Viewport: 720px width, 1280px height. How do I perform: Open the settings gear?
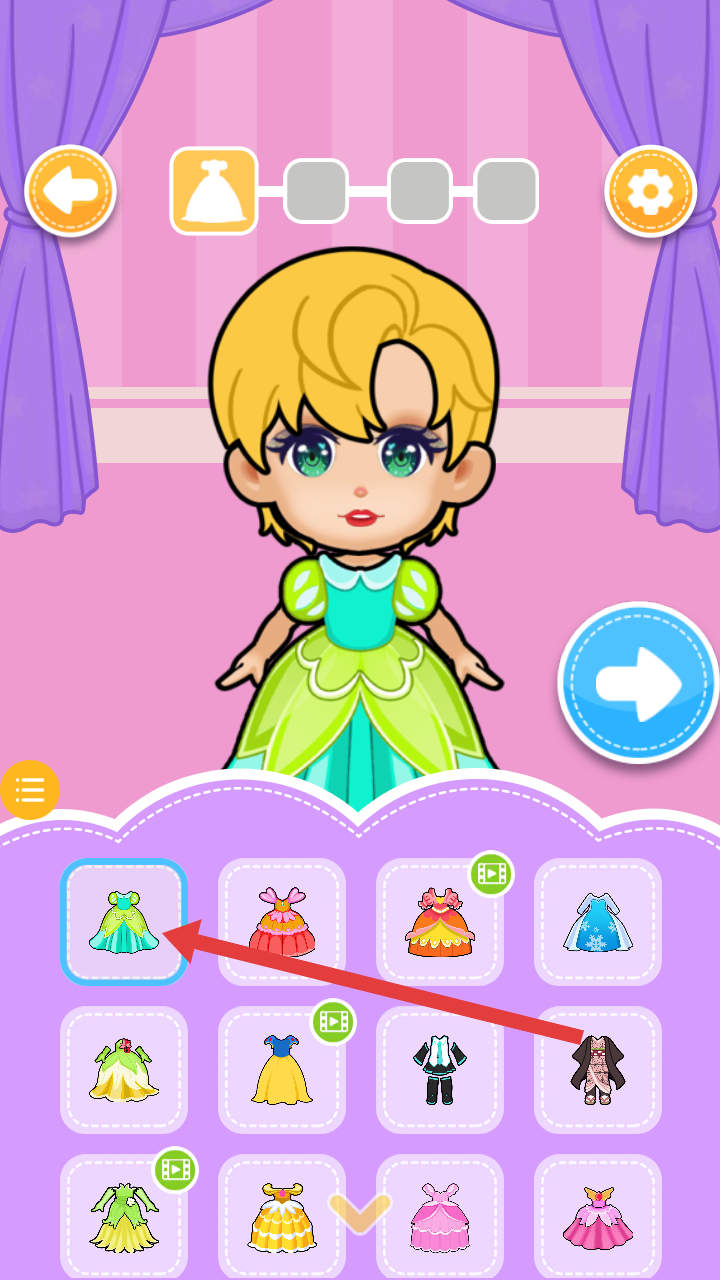tap(651, 191)
